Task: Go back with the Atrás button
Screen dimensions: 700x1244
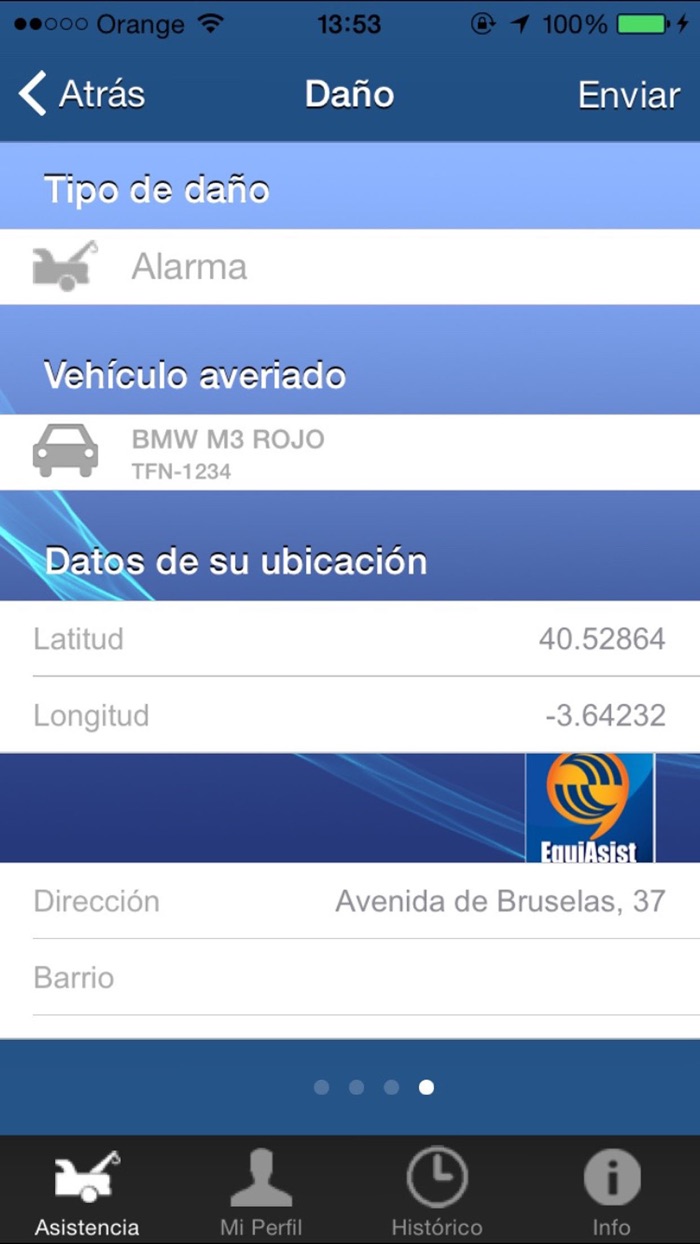Action: [82, 94]
